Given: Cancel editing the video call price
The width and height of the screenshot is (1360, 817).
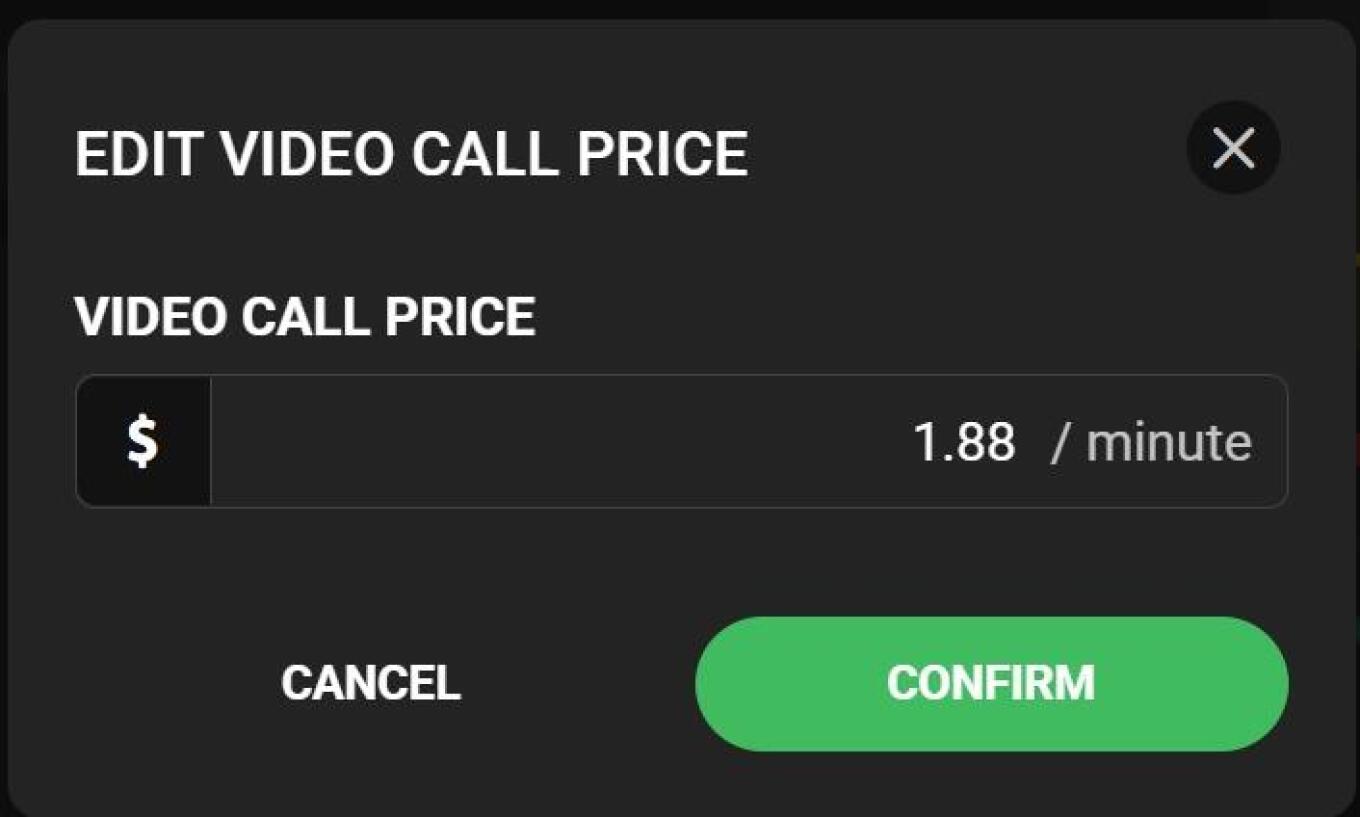Looking at the screenshot, I should coord(370,683).
